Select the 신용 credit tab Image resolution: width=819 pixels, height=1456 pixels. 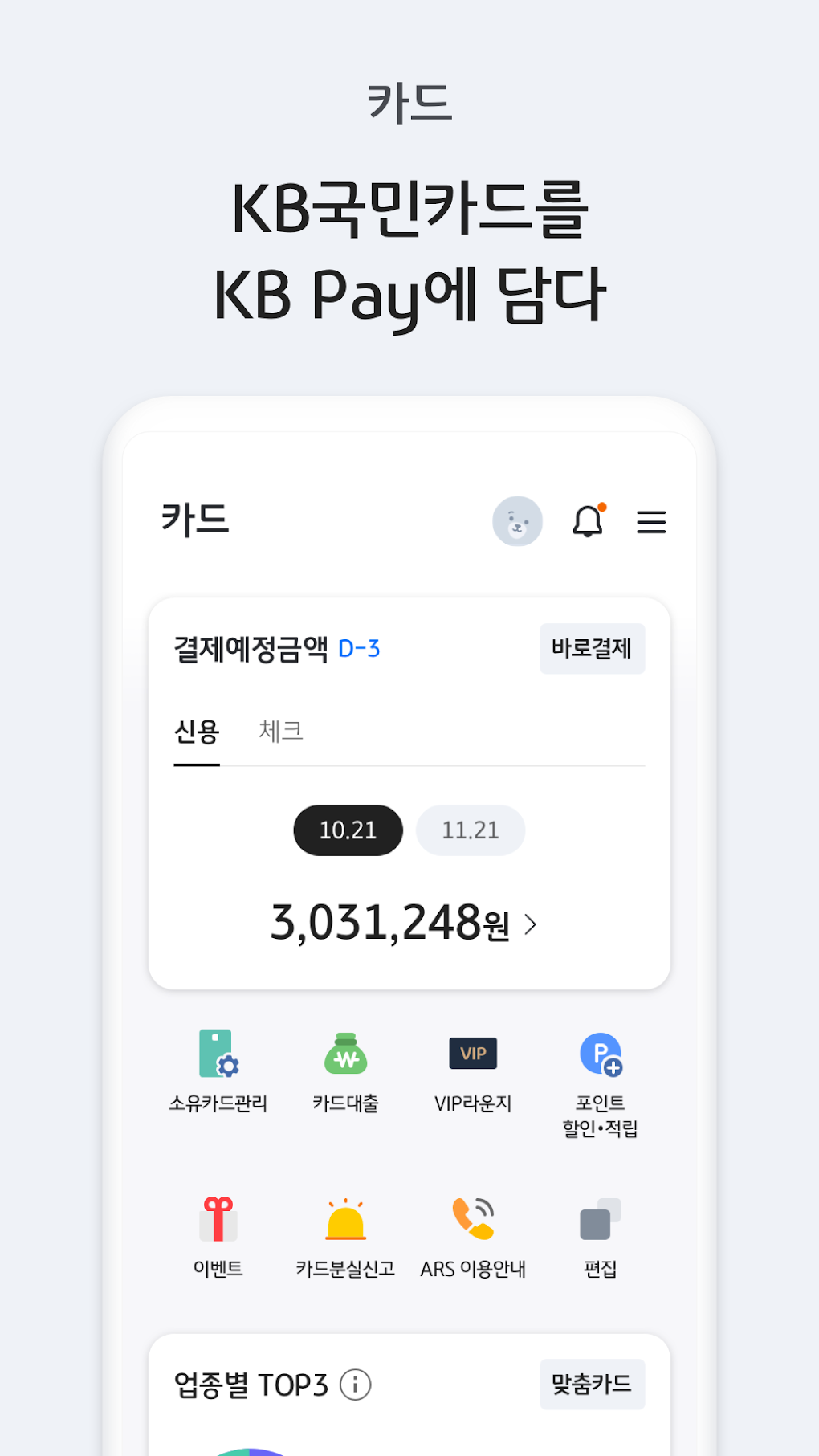pos(196,732)
